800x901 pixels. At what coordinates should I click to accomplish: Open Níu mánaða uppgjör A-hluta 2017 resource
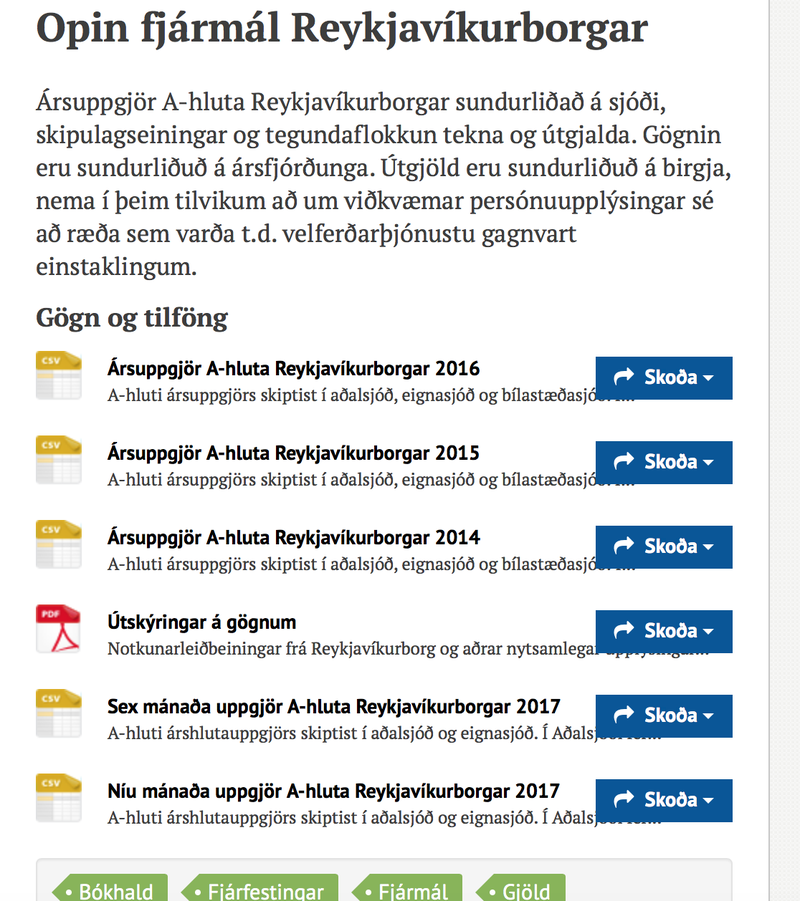(x=333, y=791)
